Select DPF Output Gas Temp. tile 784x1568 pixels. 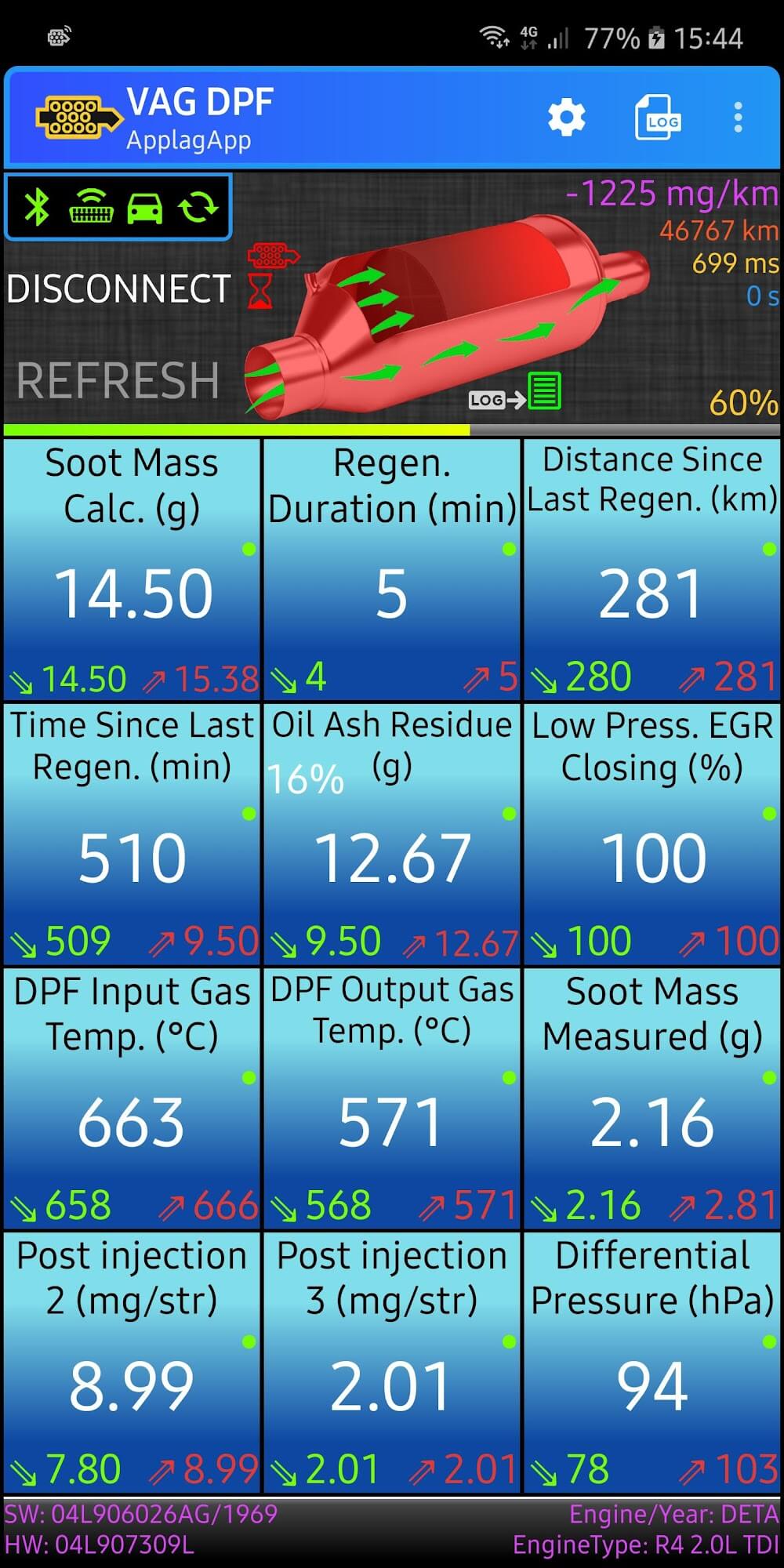(392, 1098)
